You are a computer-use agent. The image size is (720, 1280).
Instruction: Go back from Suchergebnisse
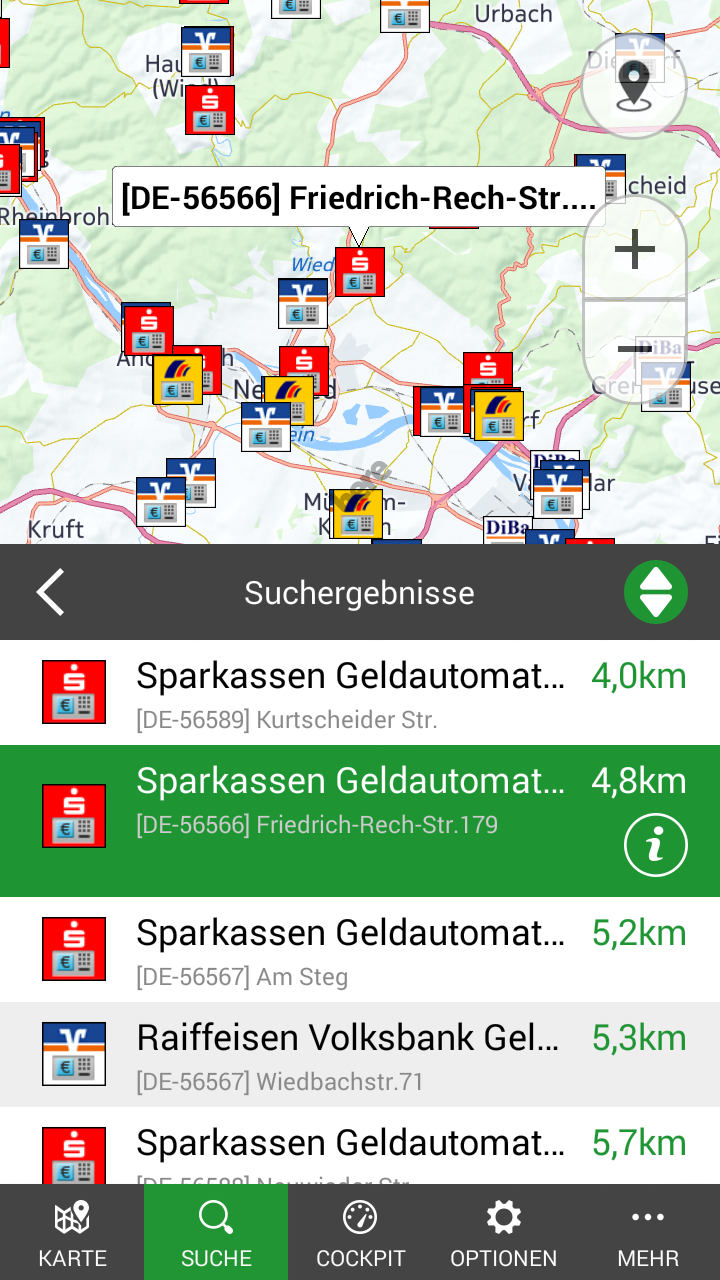coord(50,592)
